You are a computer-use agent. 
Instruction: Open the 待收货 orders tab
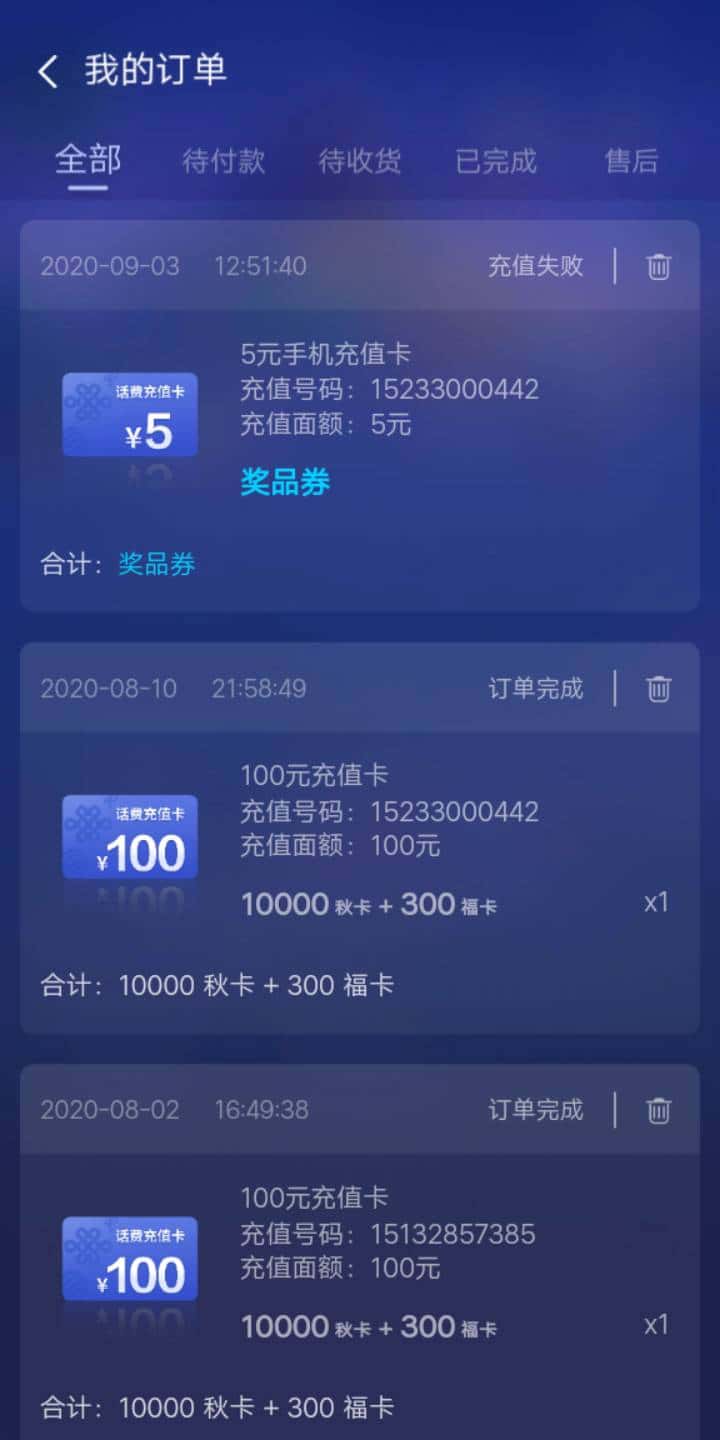(360, 160)
